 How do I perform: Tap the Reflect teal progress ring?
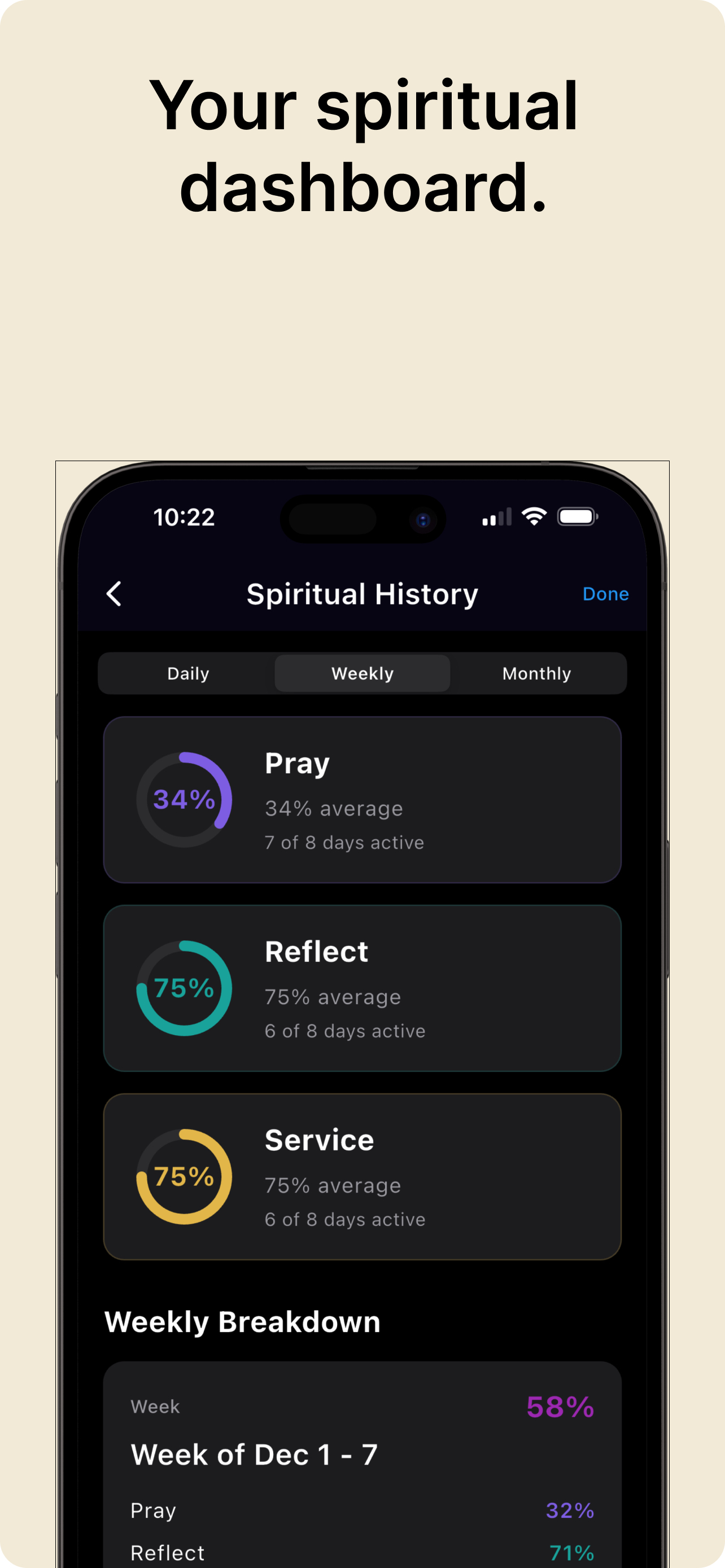(x=182, y=988)
